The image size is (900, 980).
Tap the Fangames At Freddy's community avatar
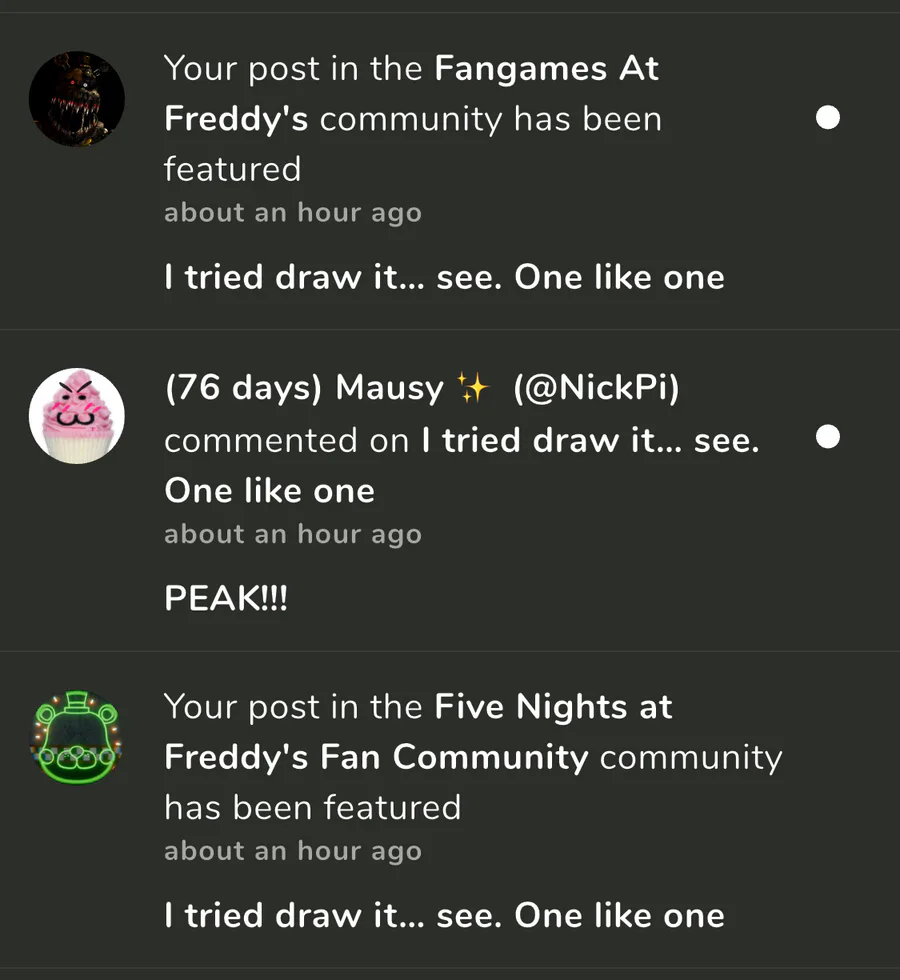pos(77,99)
